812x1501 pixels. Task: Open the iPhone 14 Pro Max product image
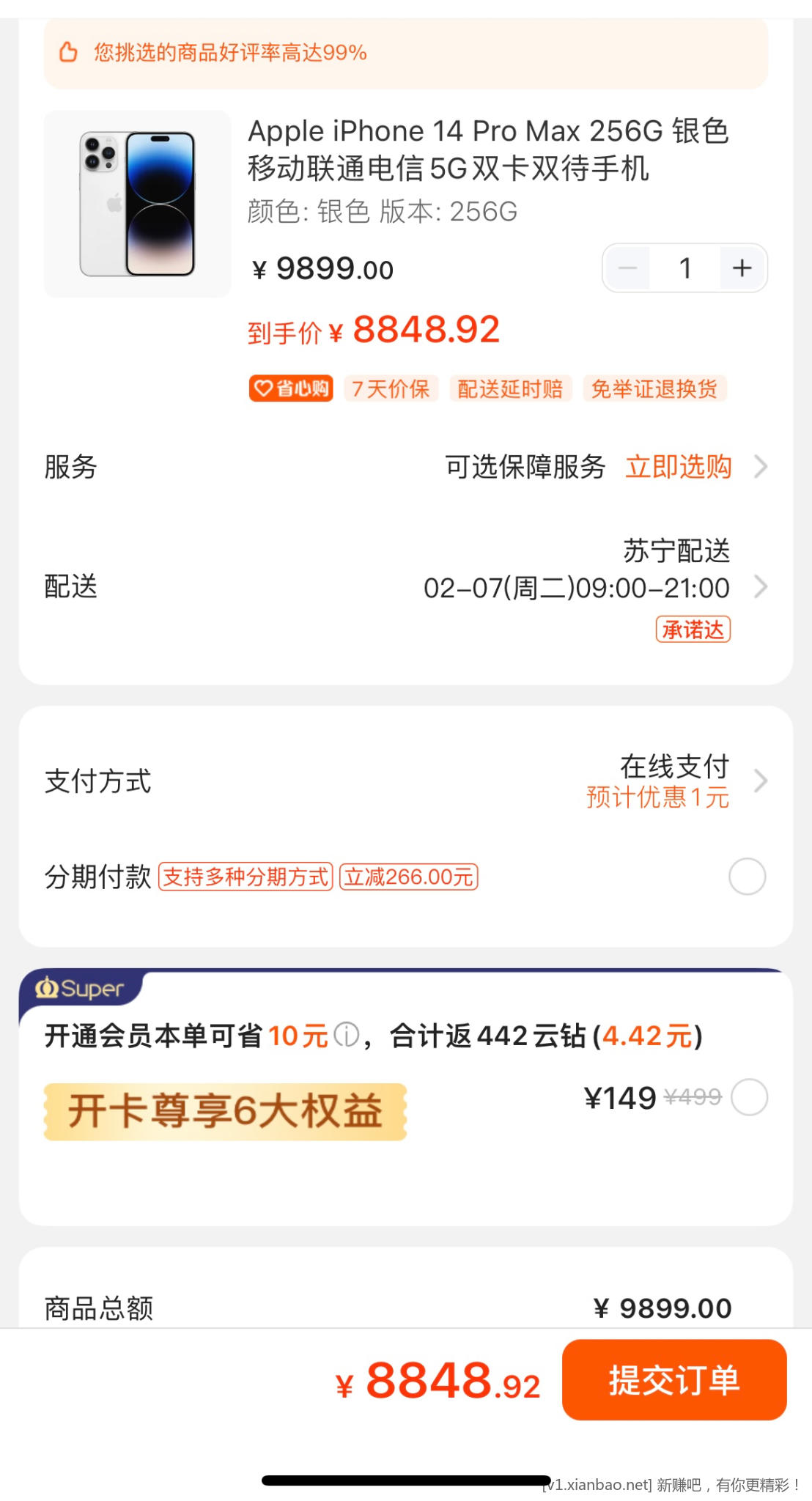pos(138,204)
